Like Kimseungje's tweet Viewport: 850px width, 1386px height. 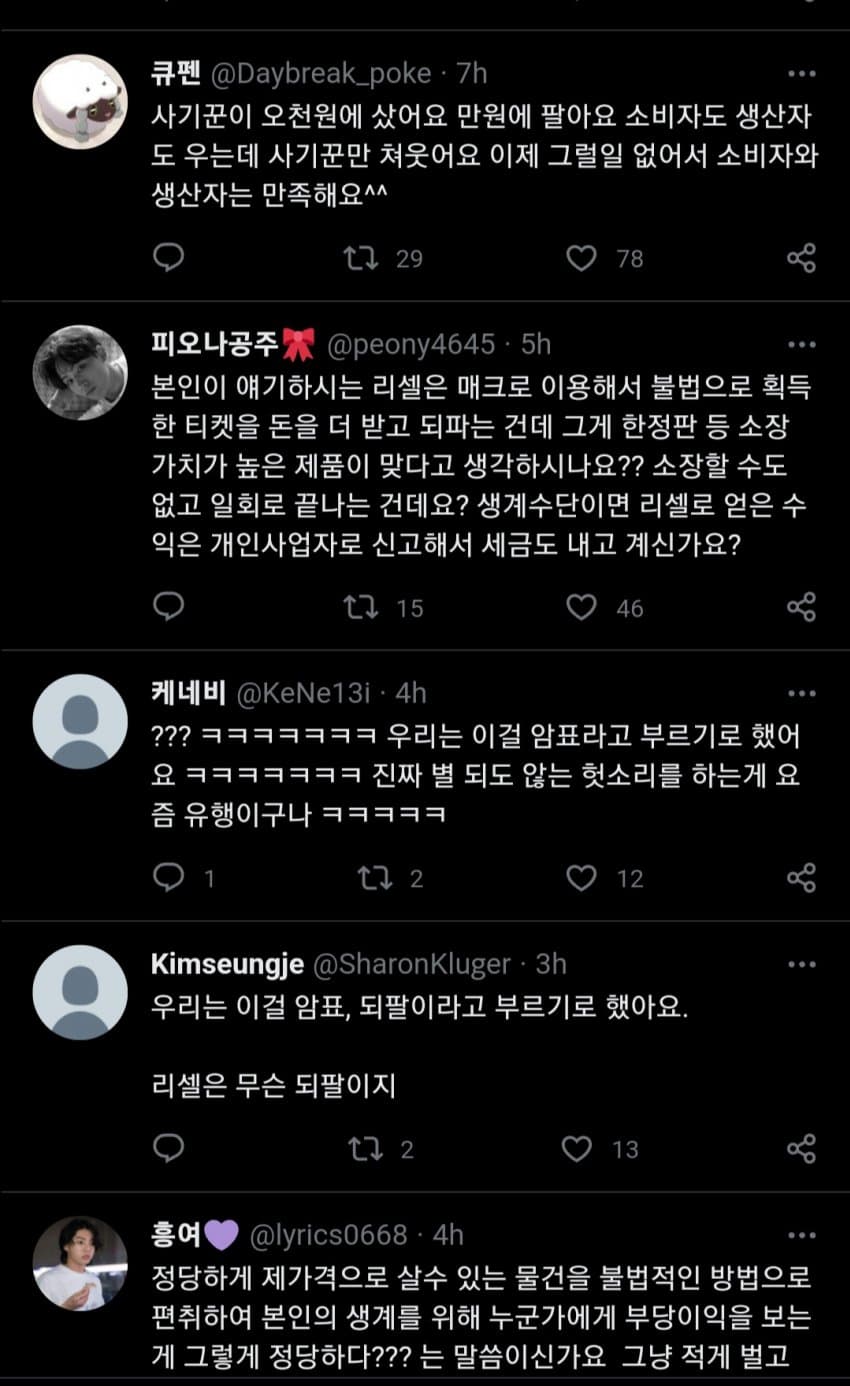tap(577, 1149)
